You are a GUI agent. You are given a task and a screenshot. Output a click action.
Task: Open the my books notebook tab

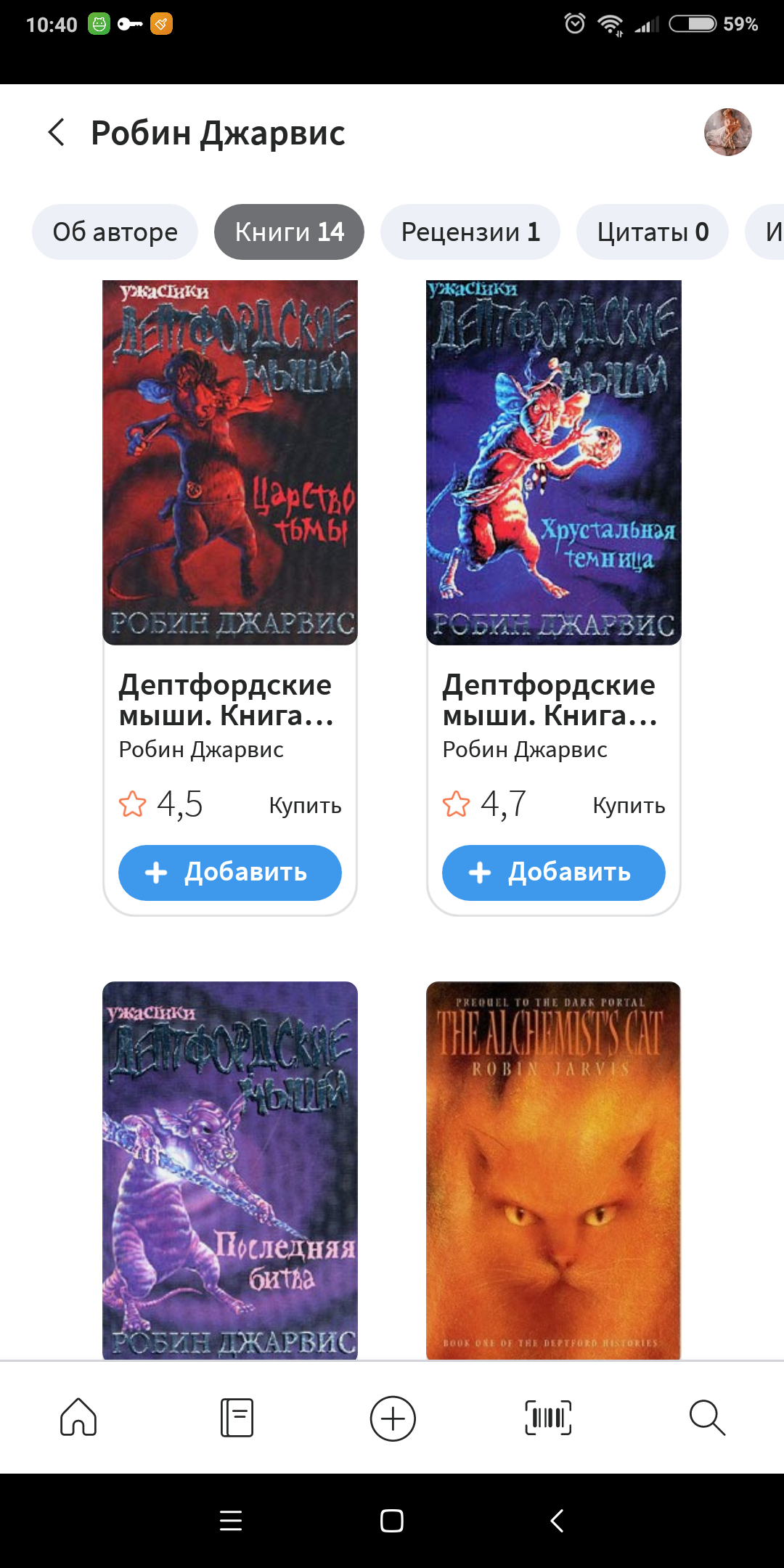[237, 1417]
